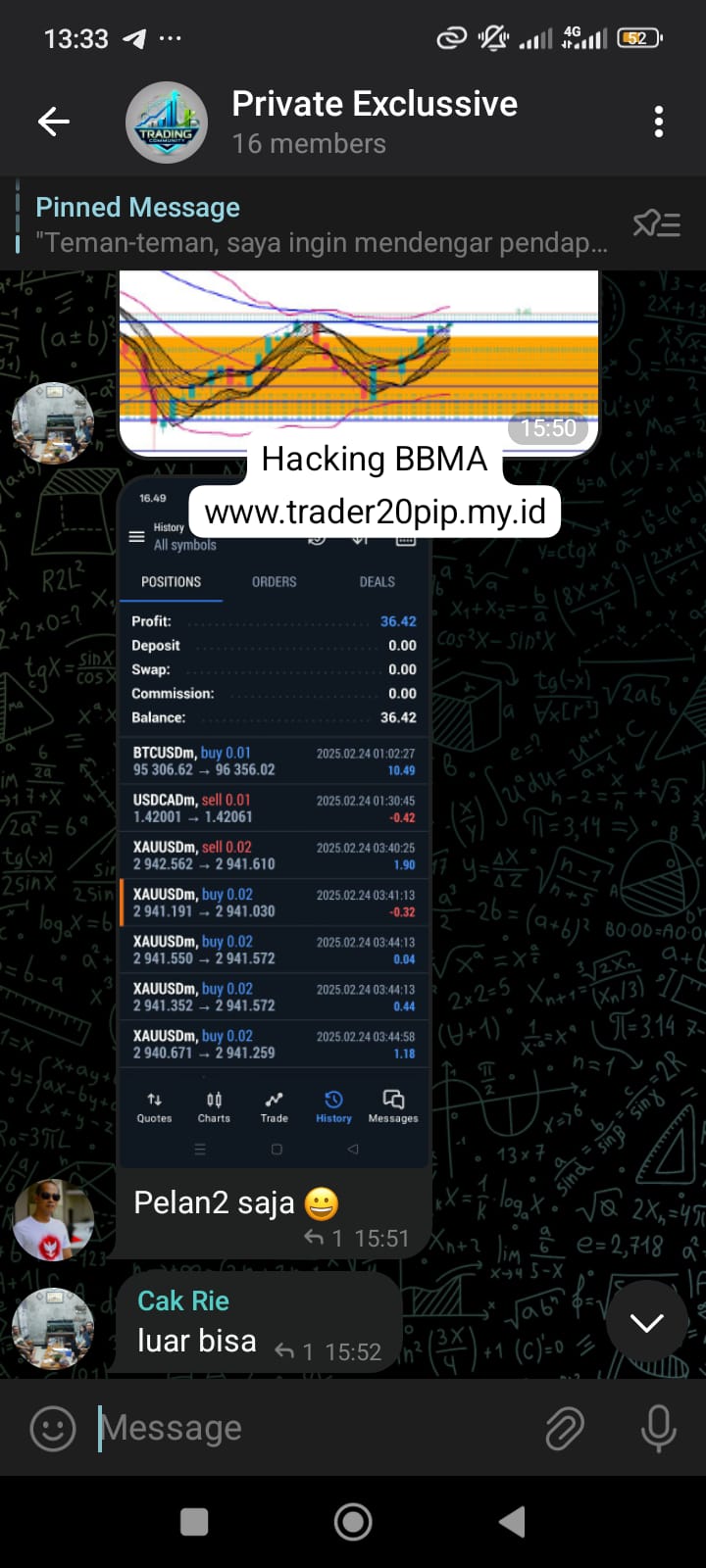
Task: Tap the system home button
Action: [353, 1522]
